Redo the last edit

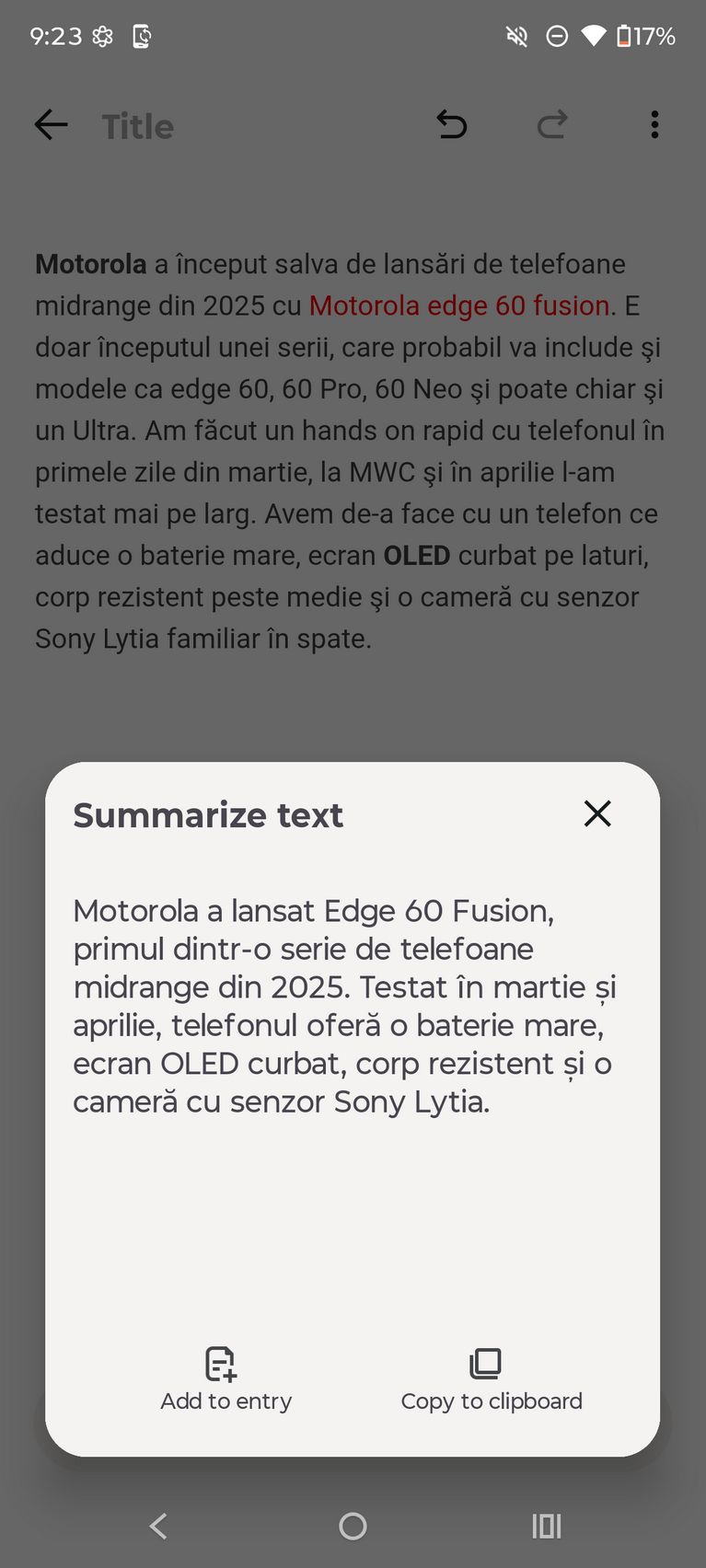tap(552, 125)
